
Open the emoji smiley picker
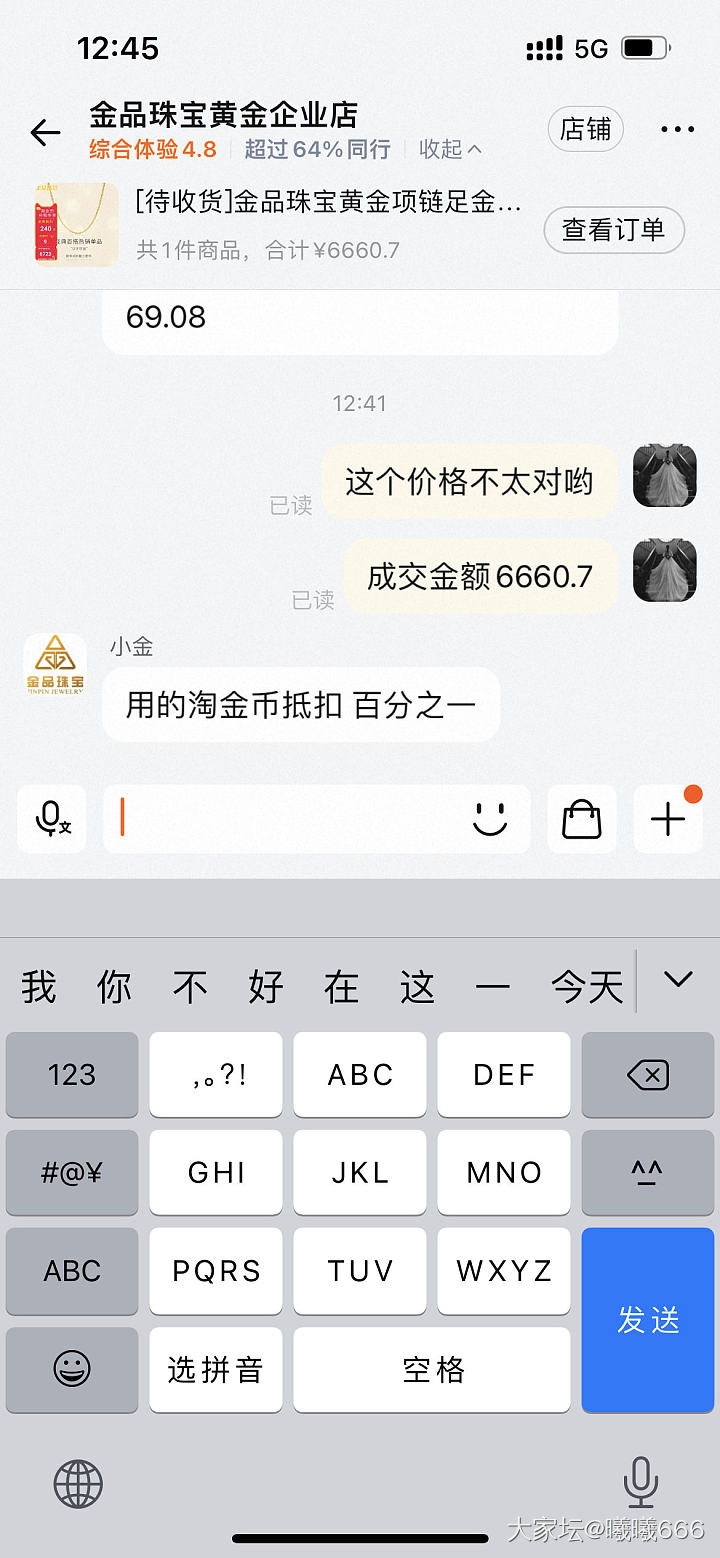489,819
